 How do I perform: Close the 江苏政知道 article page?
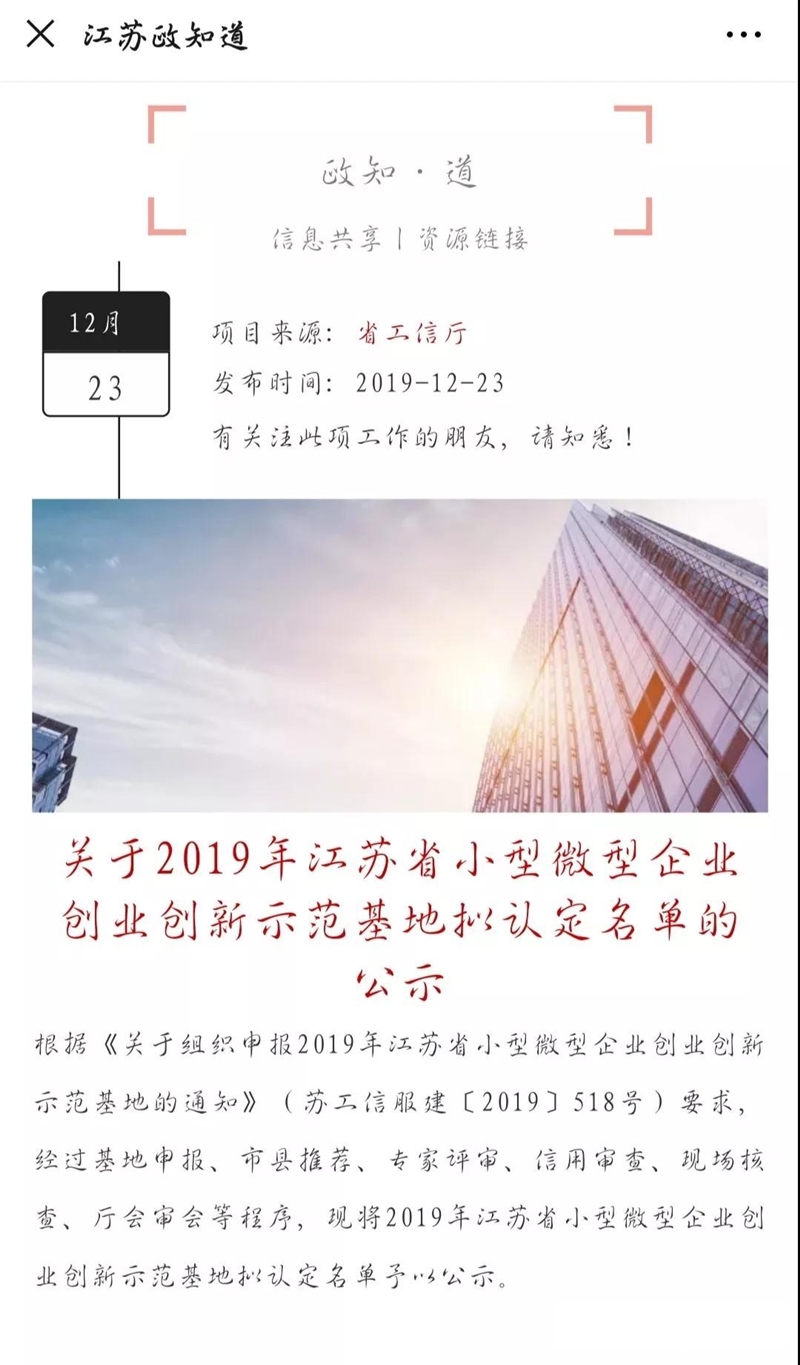coord(40,35)
